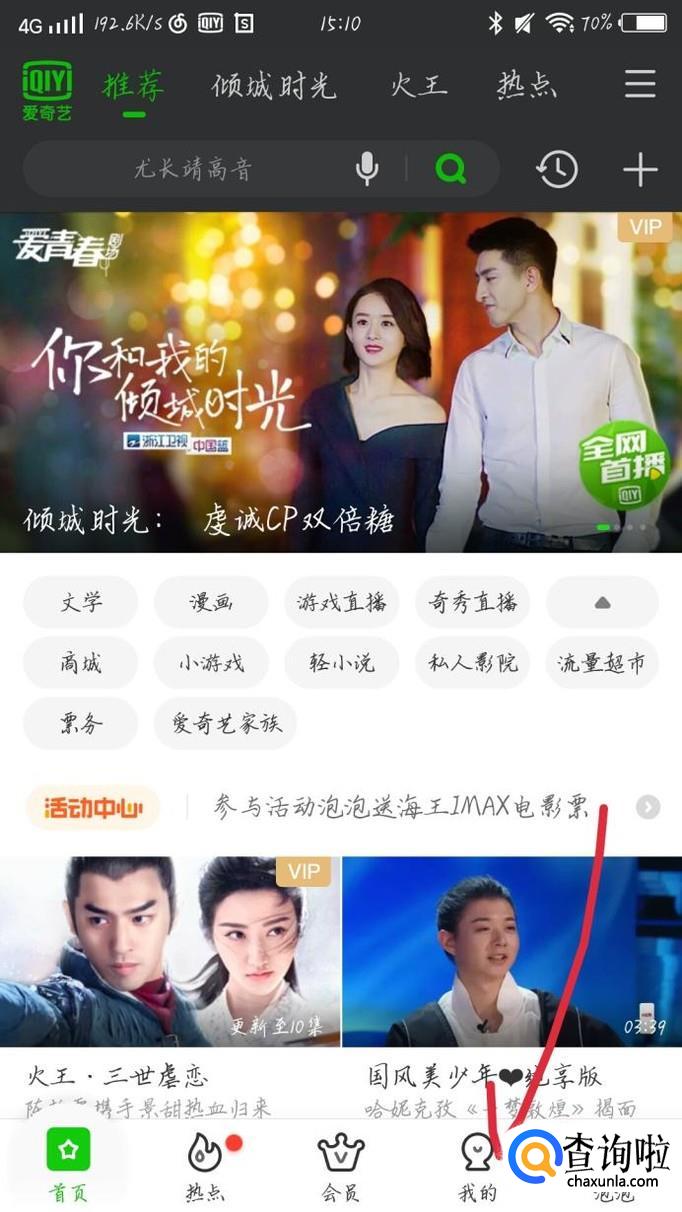Image resolution: width=682 pixels, height=1212 pixels.
Task: Tap the voice search microphone
Action: point(367,169)
